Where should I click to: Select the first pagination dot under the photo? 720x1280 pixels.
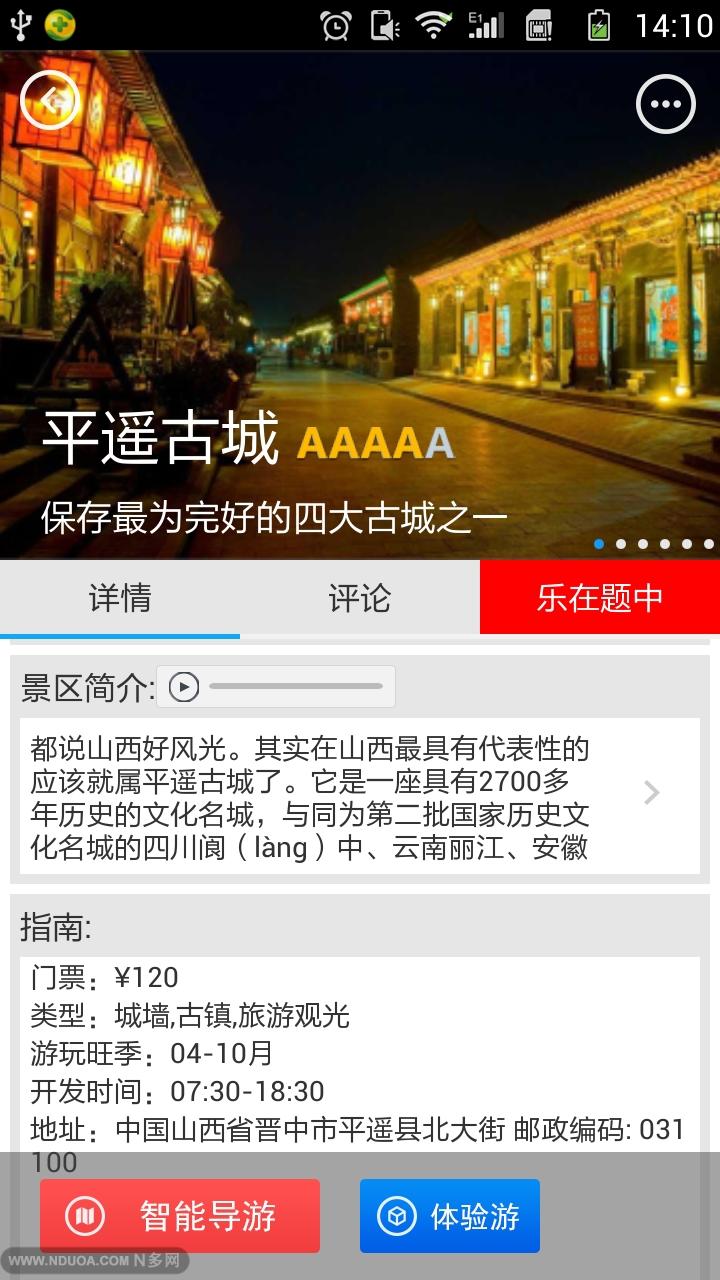(x=598, y=545)
